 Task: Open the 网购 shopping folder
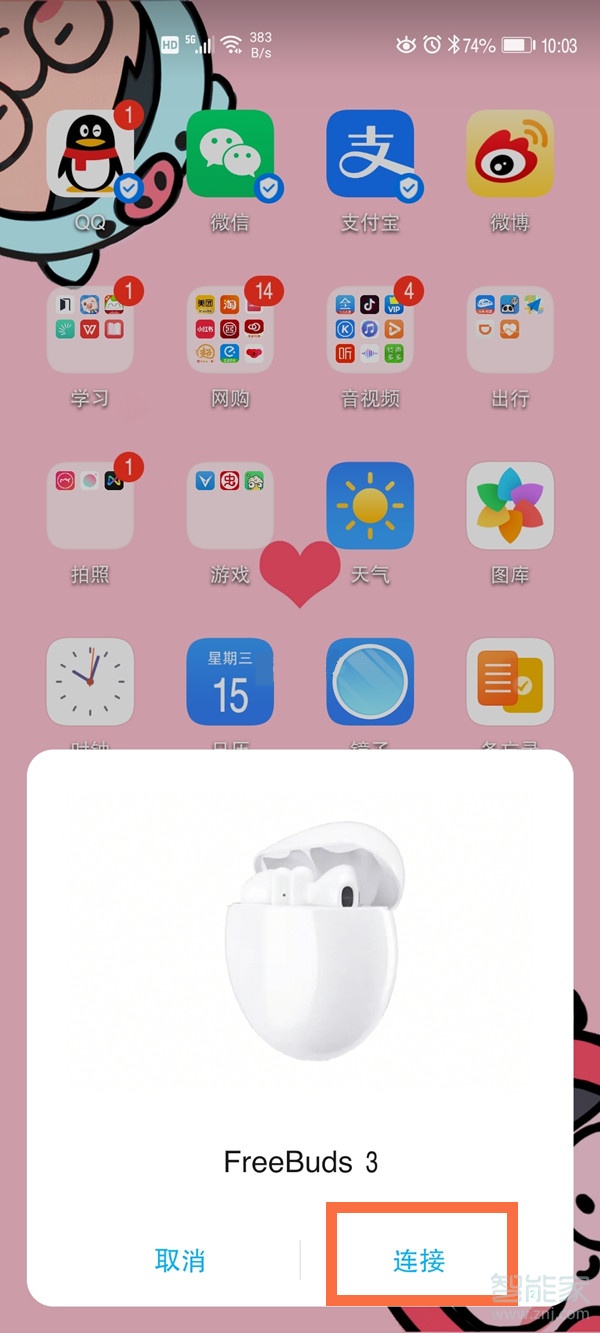[230, 330]
